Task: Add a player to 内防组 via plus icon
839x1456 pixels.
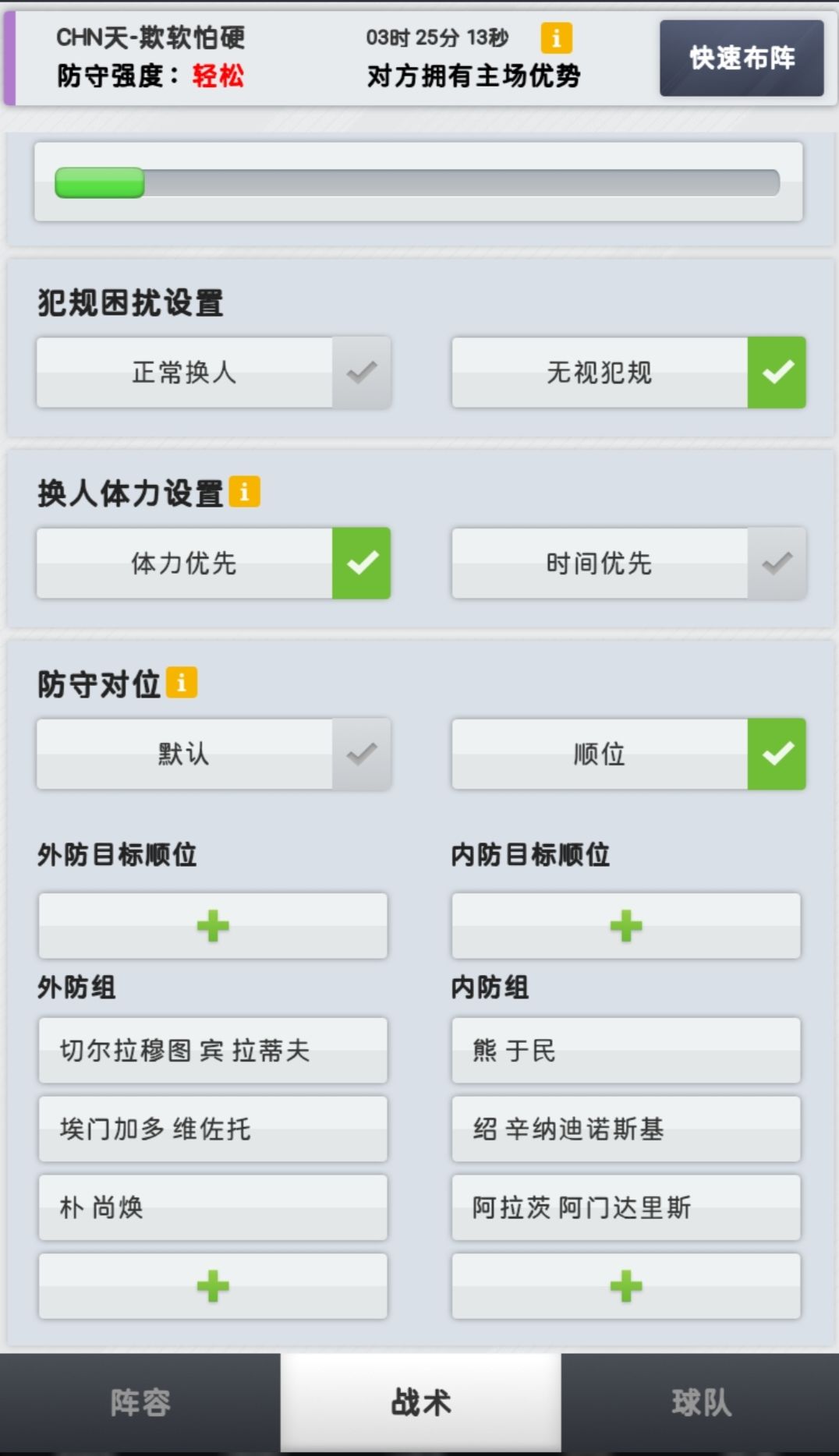Action: (x=625, y=1285)
